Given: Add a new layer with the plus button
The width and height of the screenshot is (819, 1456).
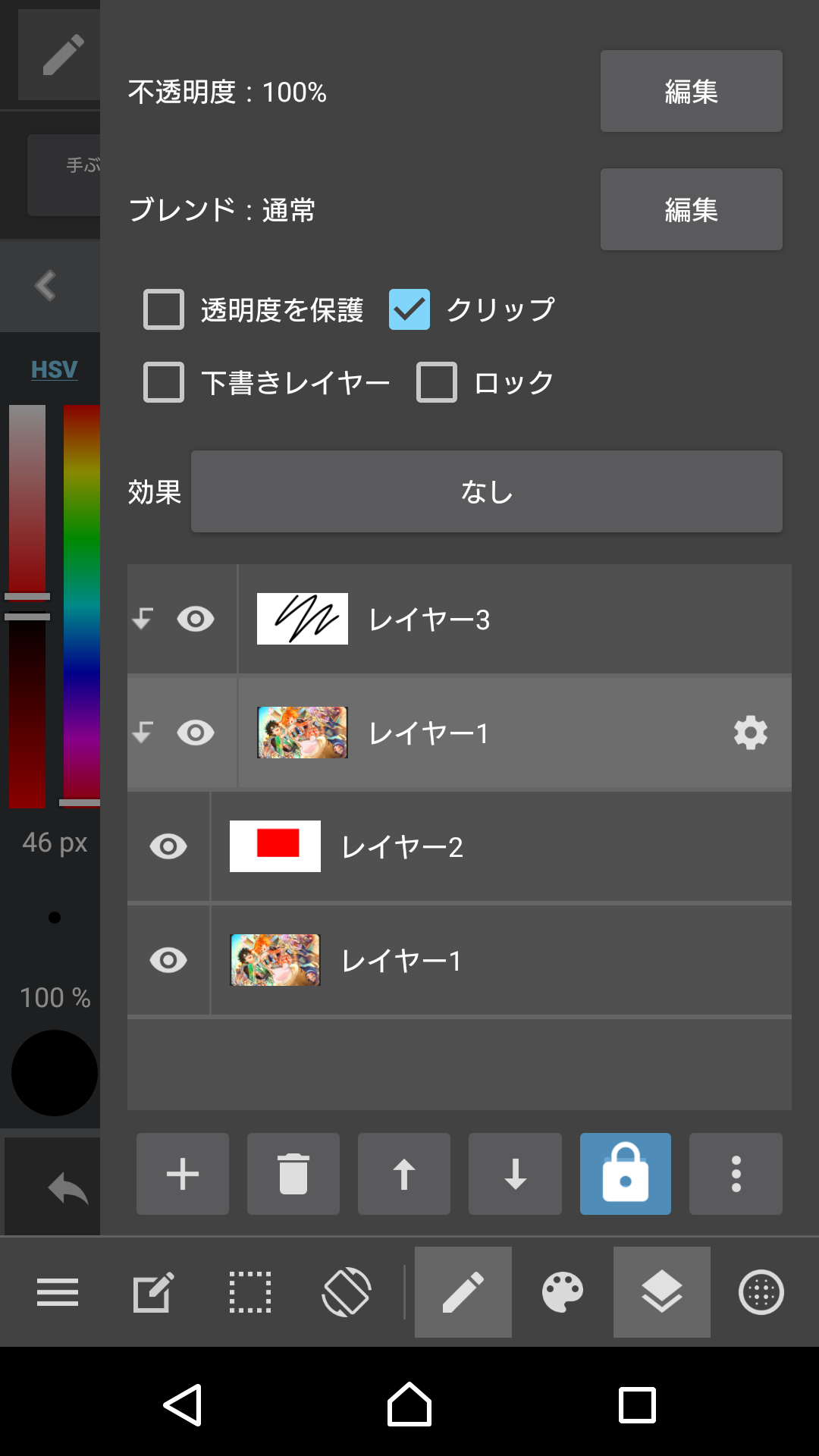Looking at the screenshot, I should (x=183, y=1174).
